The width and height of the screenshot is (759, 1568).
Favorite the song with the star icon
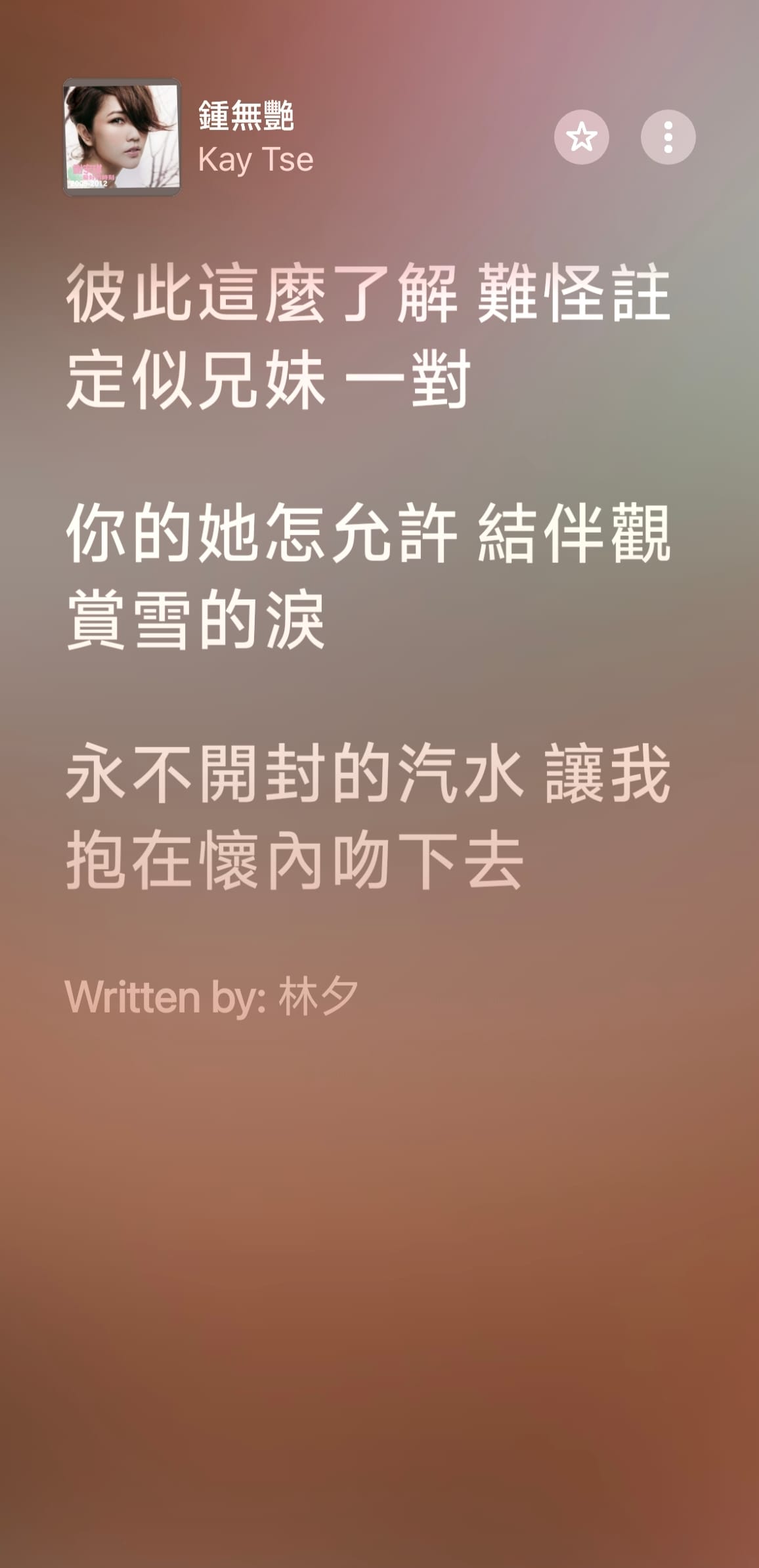coord(581,137)
